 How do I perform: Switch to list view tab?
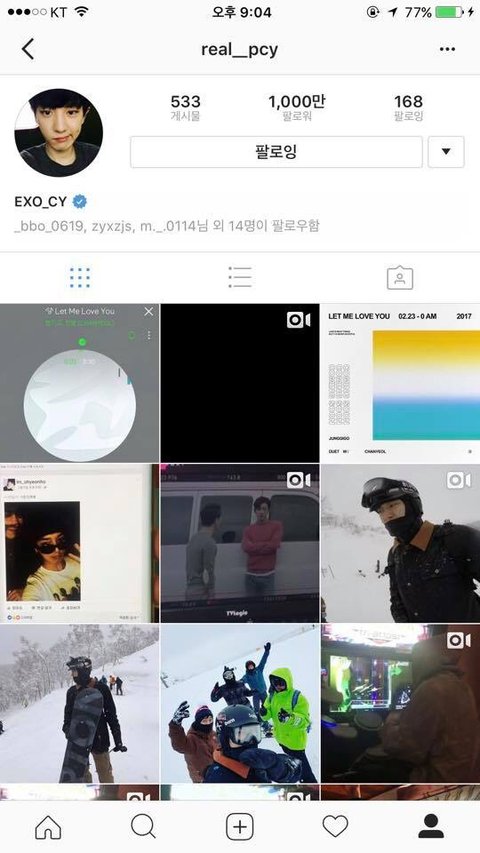click(x=239, y=277)
